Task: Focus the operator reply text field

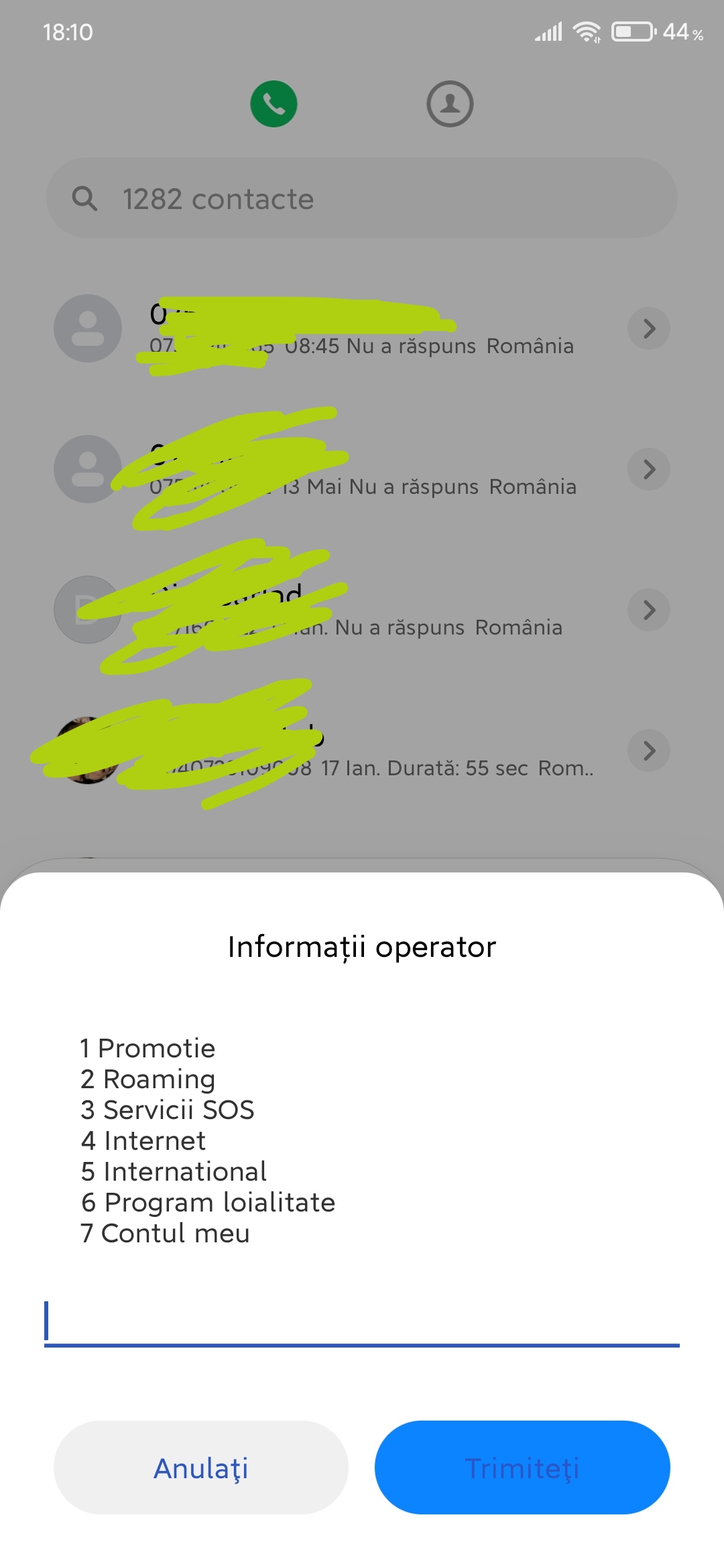Action: click(362, 1323)
